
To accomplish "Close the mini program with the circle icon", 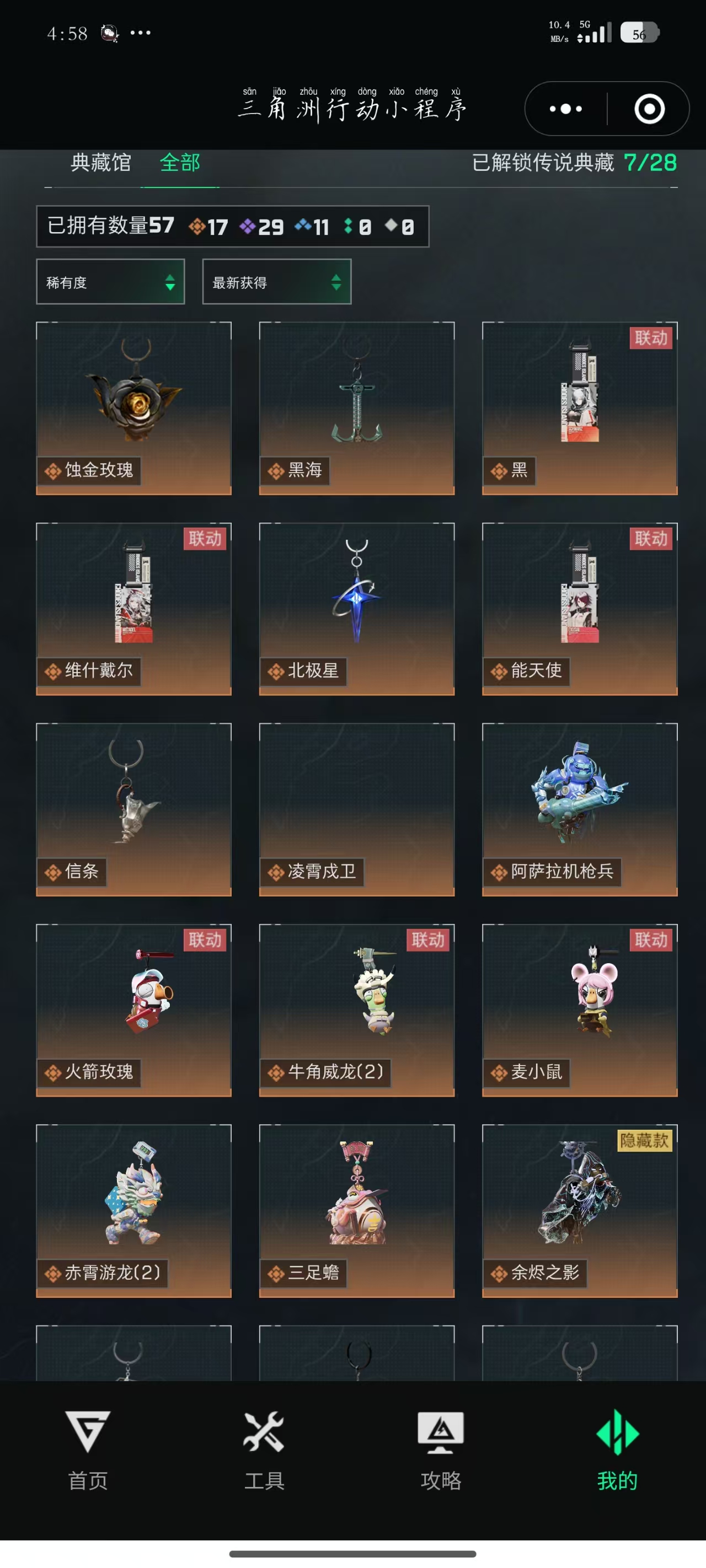I will (649, 109).
